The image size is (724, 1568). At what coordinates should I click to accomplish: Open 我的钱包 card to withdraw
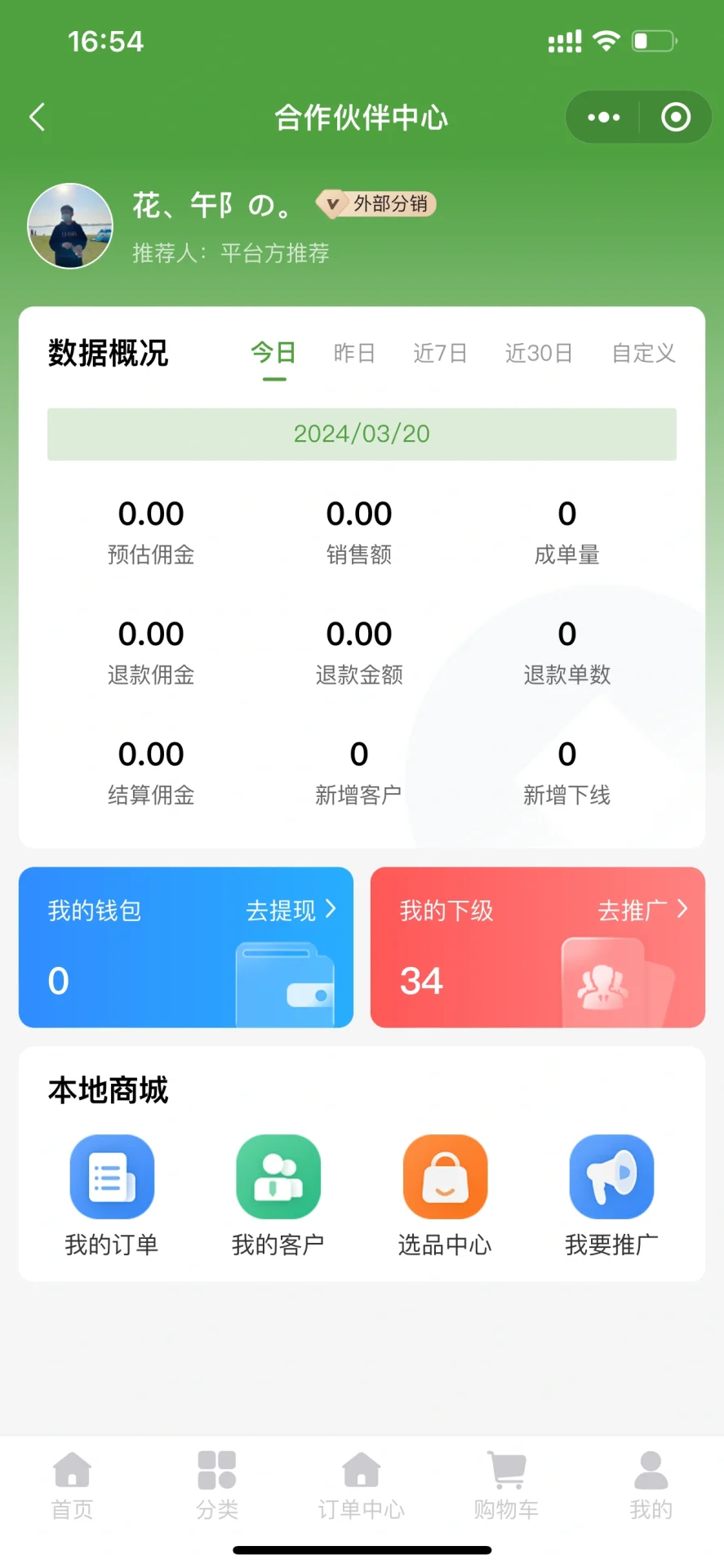point(186,947)
